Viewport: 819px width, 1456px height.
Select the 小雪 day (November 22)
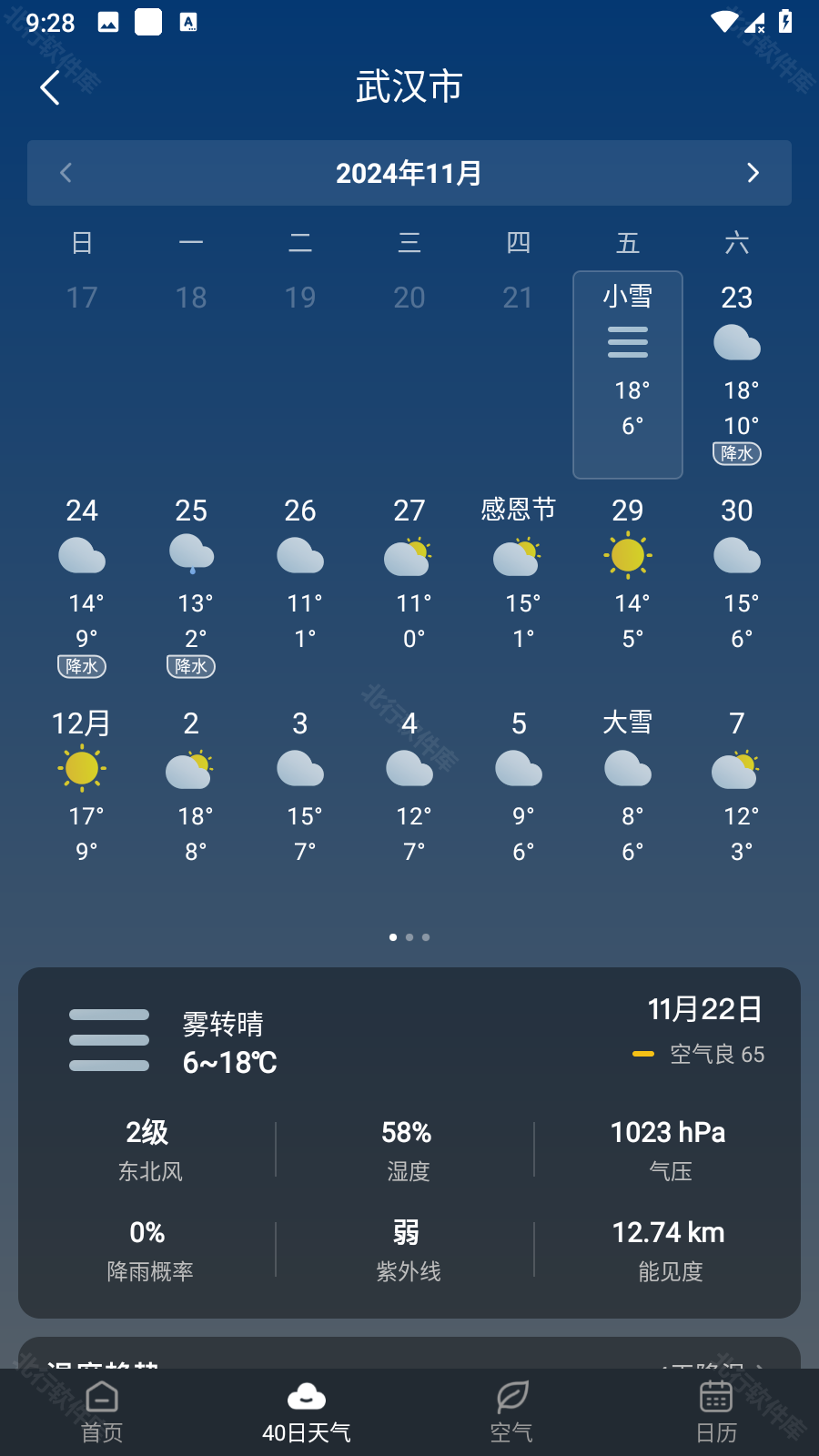(x=628, y=374)
